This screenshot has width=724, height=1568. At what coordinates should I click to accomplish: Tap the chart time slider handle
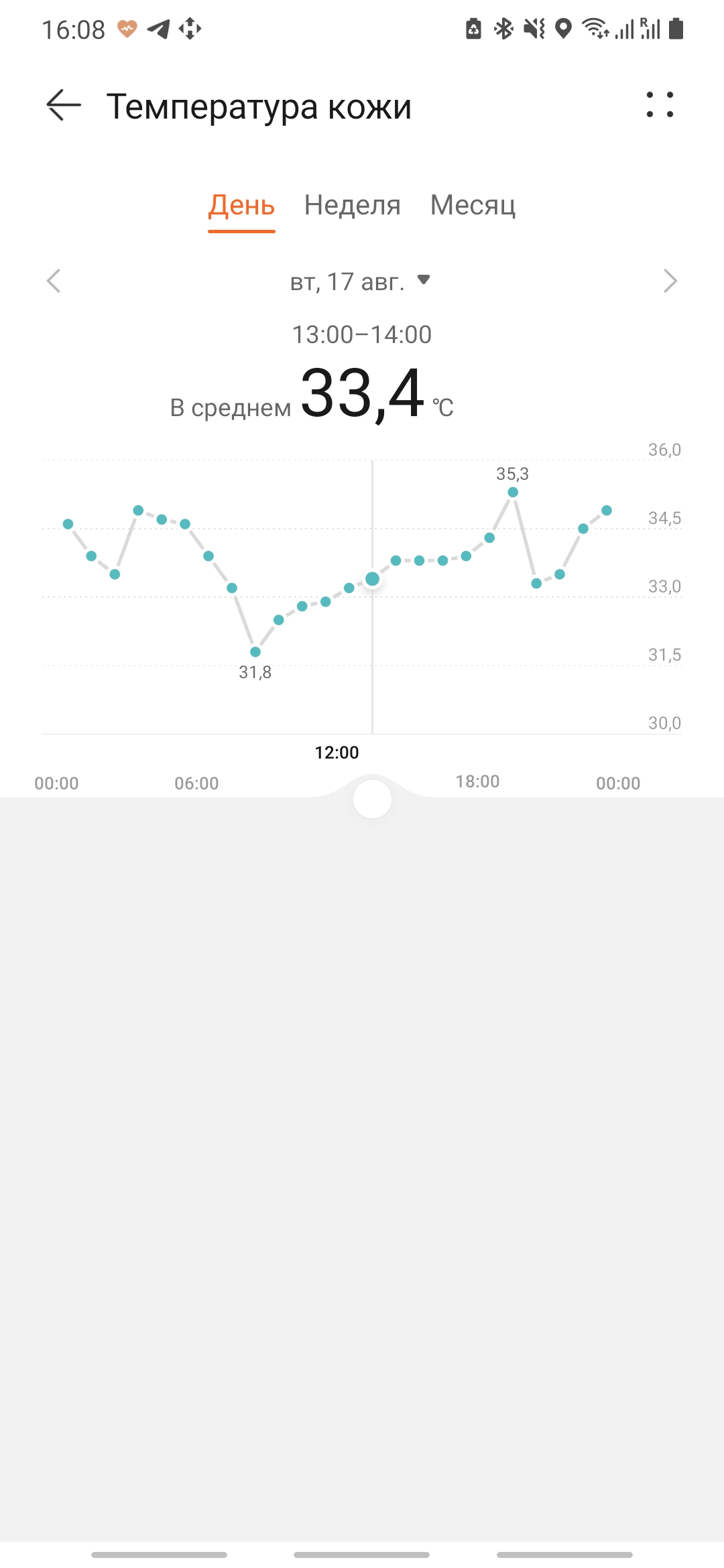pyautogui.click(x=372, y=799)
